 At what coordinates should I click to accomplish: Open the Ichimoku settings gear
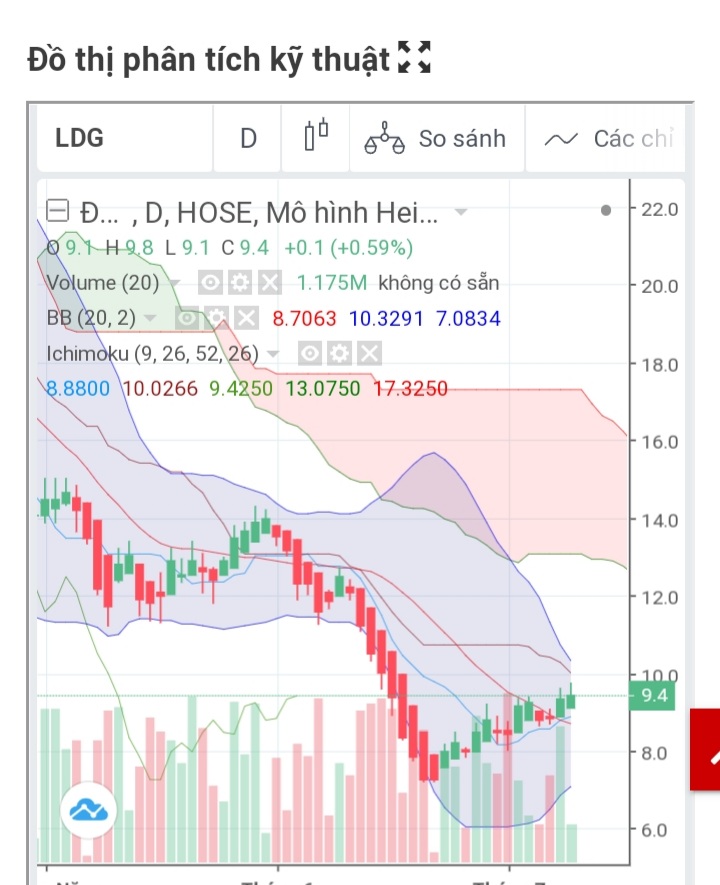[340, 353]
